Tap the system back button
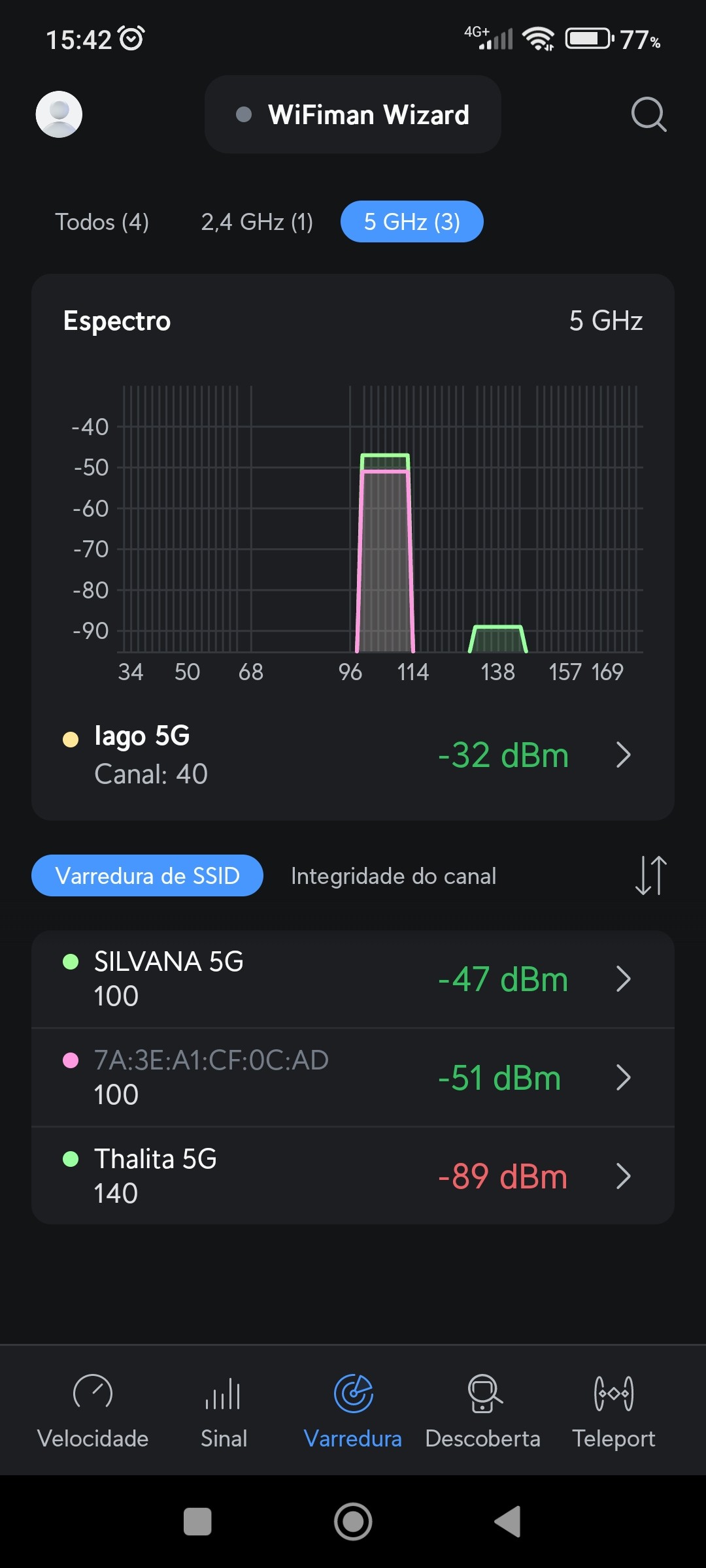706x1568 pixels. (508, 1522)
